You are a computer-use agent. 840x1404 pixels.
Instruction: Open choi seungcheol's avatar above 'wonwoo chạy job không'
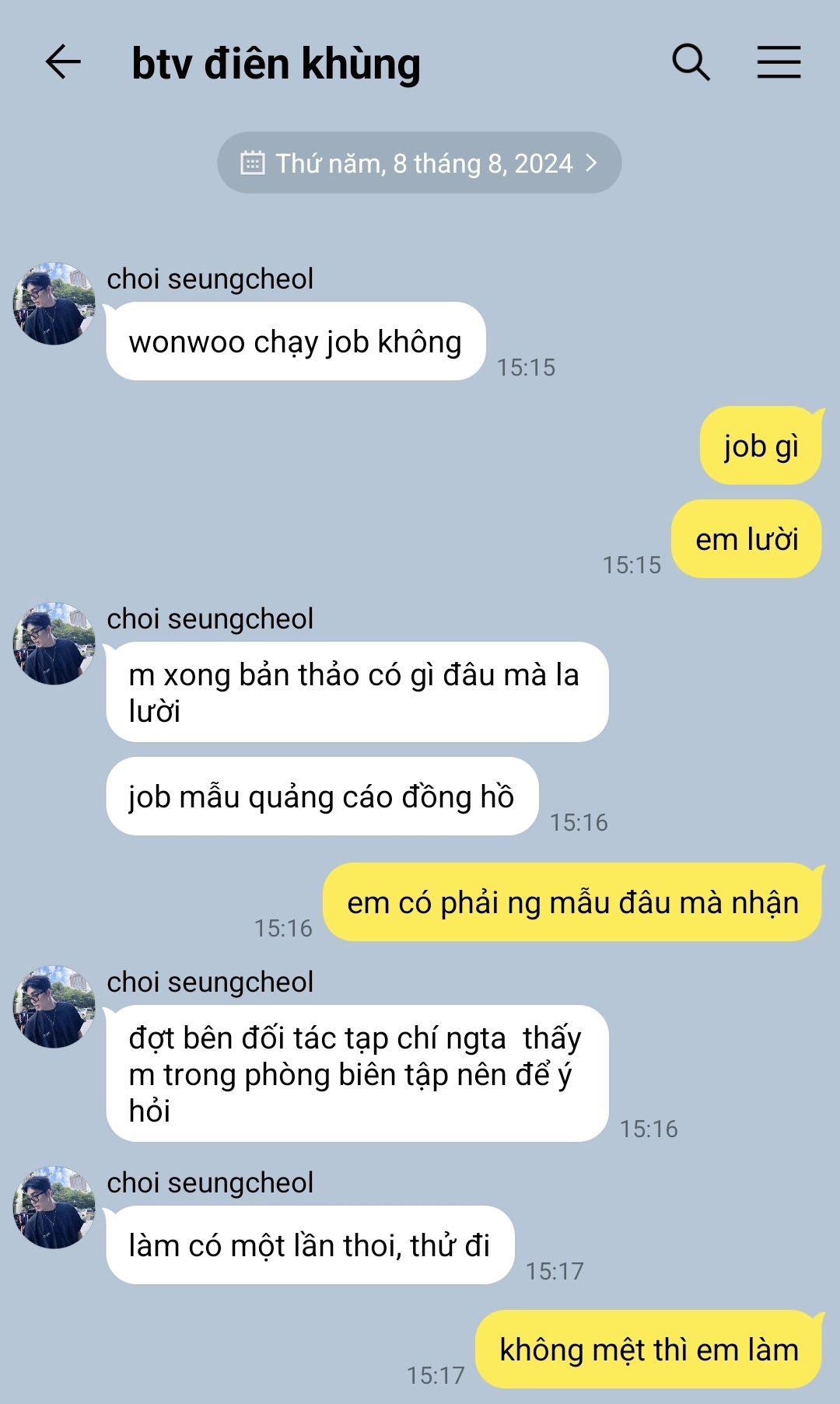coord(54,304)
